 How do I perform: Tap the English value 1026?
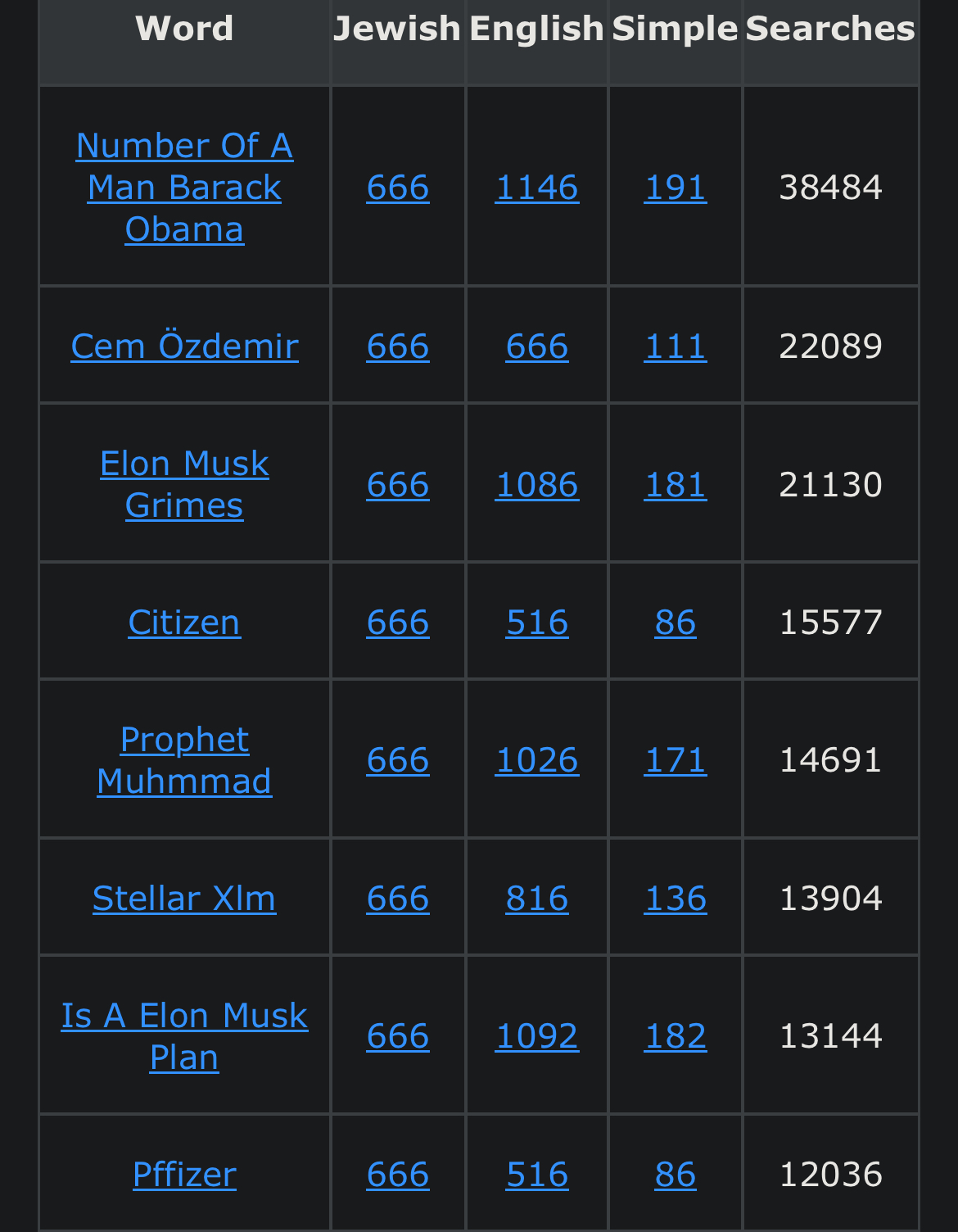pos(537,760)
